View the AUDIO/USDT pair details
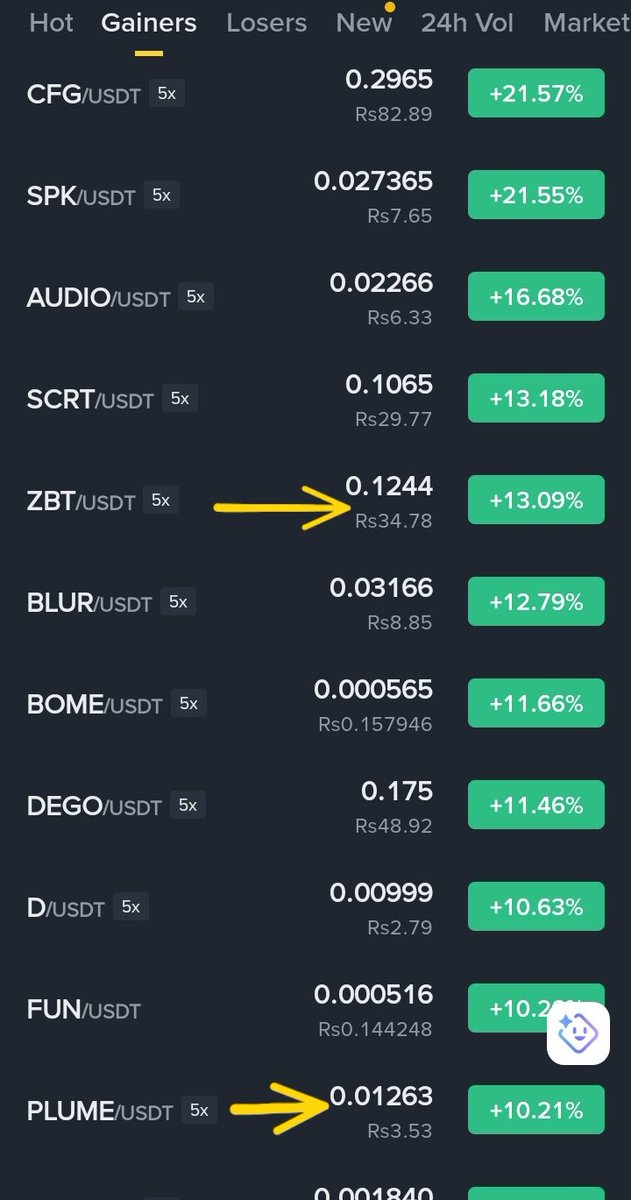Viewport: 631px width, 1200px height. pyautogui.click(x=98, y=297)
